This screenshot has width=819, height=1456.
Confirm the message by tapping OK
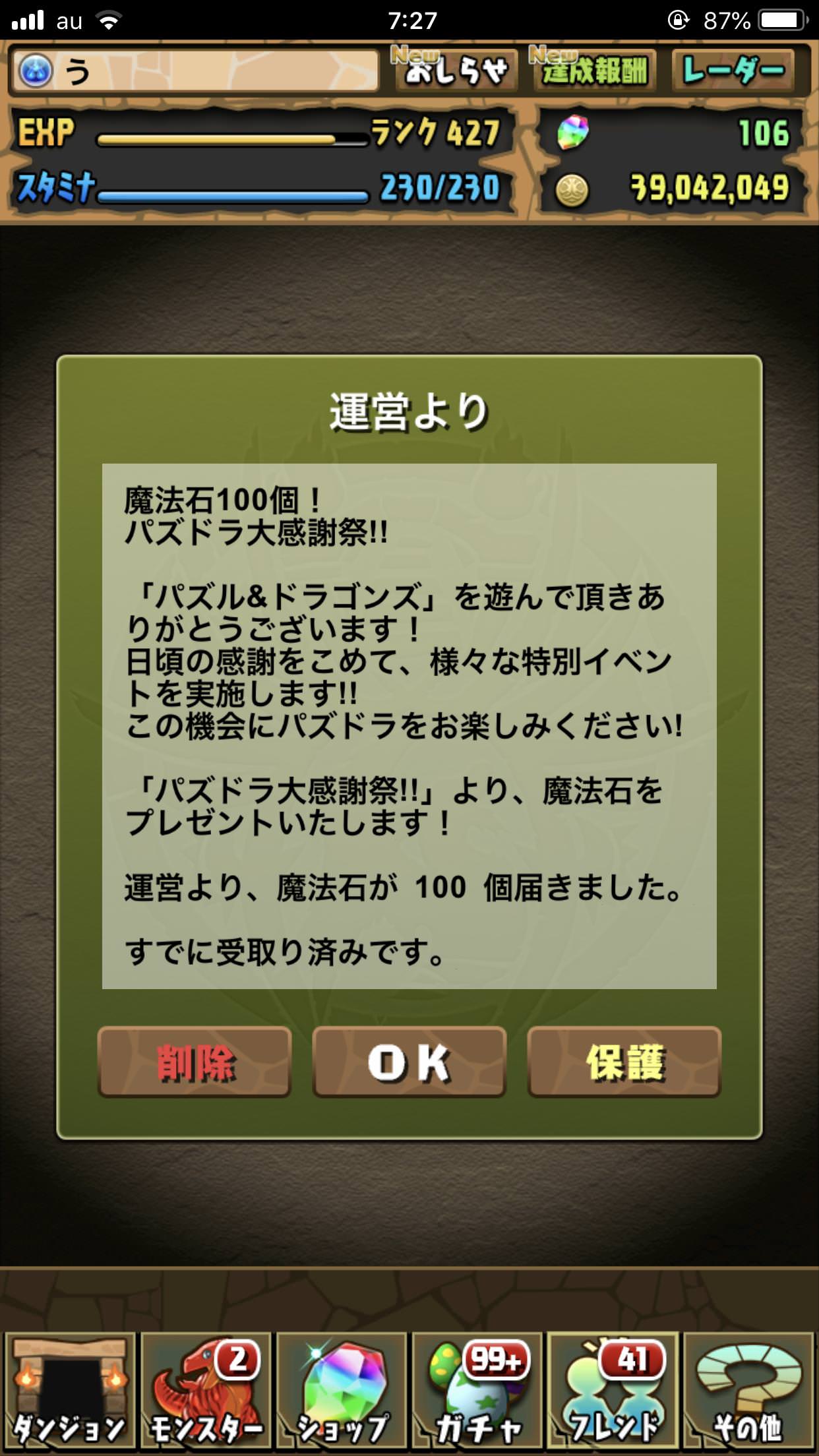[409, 1062]
